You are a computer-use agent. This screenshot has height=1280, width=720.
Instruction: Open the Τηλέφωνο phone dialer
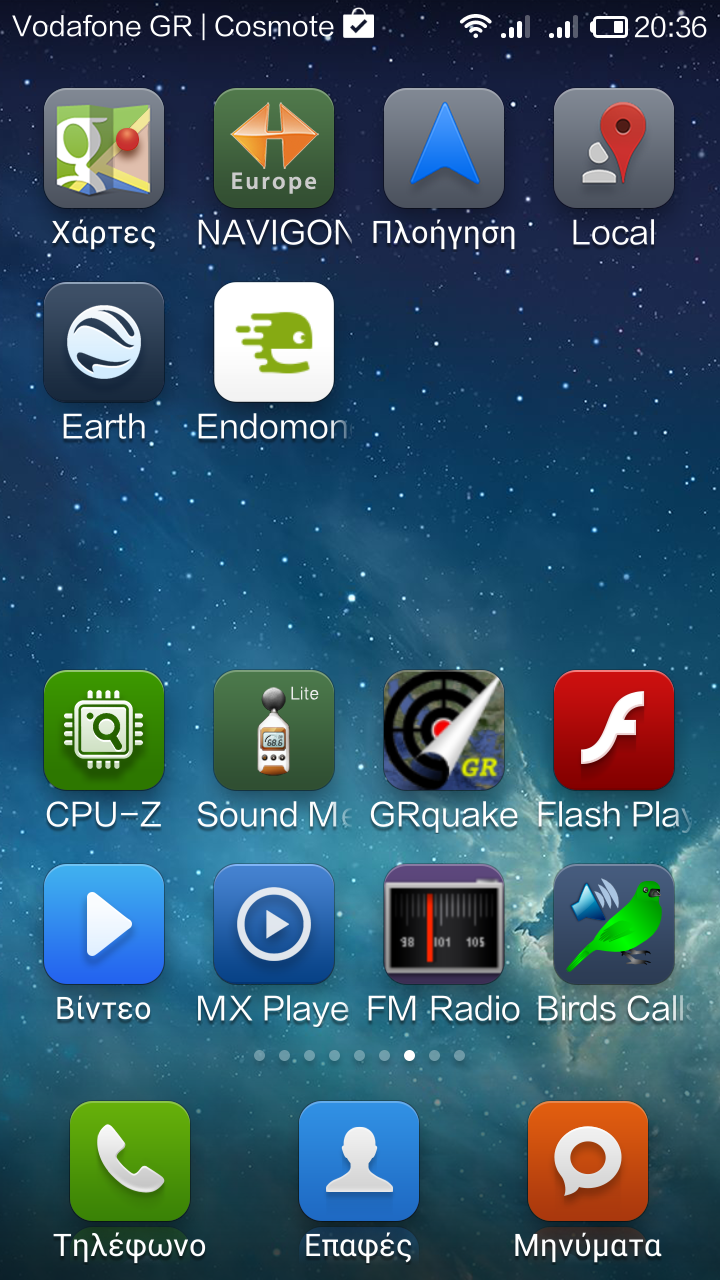click(x=130, y=1162)
